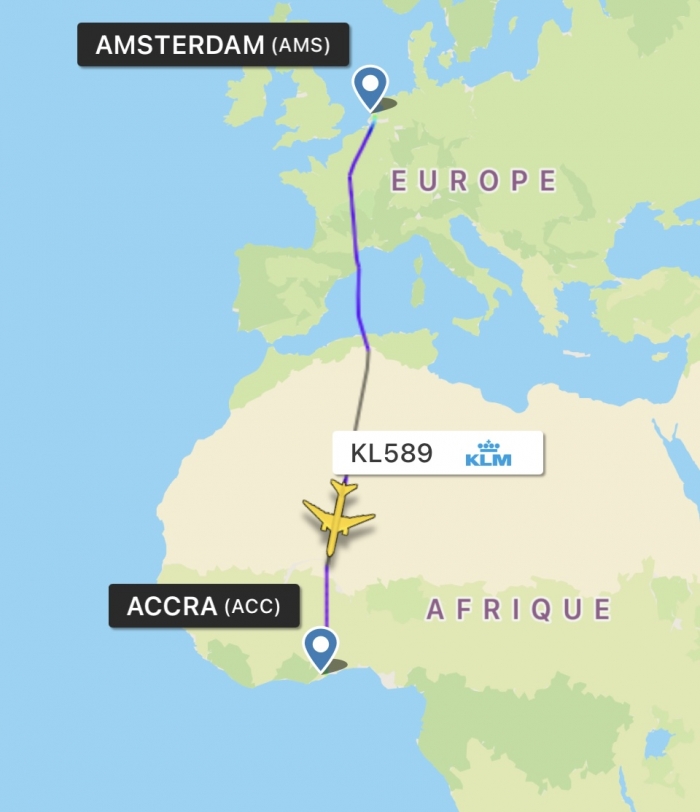700x812 pixels.
Task: Open the KL589 KLM flight label
Action: coord(437,453)
